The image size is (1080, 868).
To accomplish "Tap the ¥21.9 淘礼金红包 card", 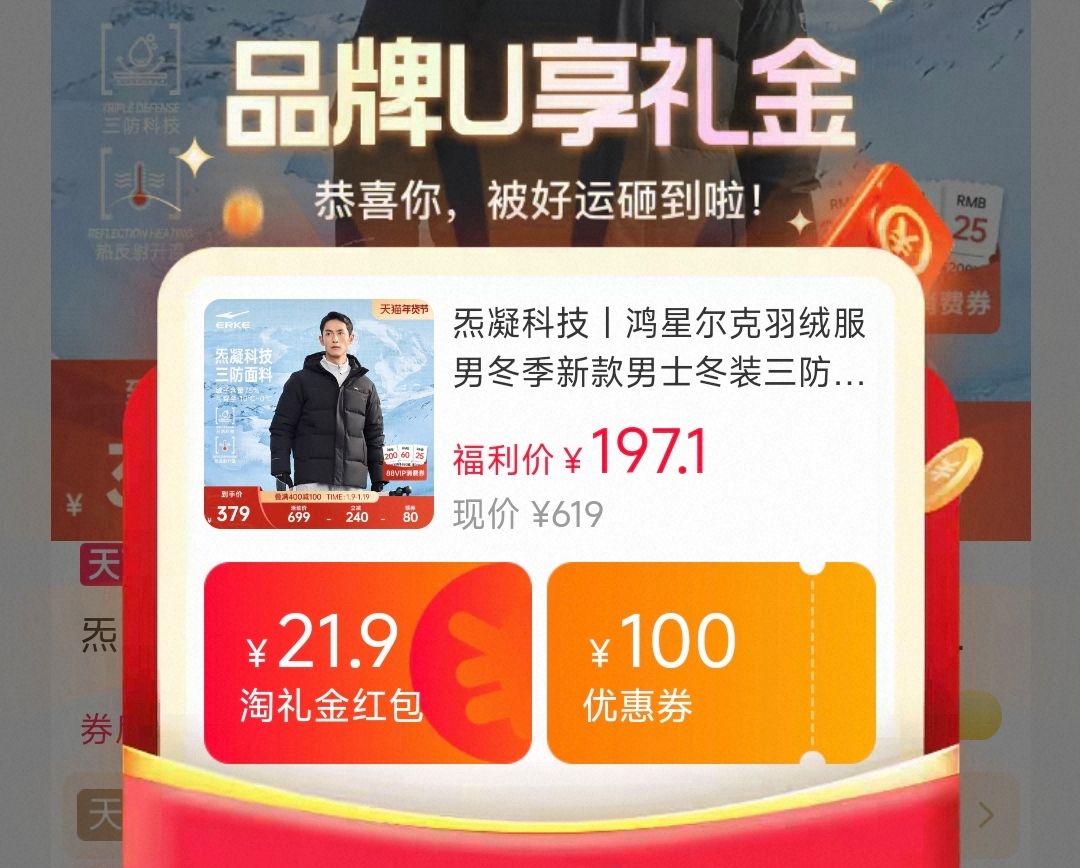I will pyautogui.click(x=368, y=663).
